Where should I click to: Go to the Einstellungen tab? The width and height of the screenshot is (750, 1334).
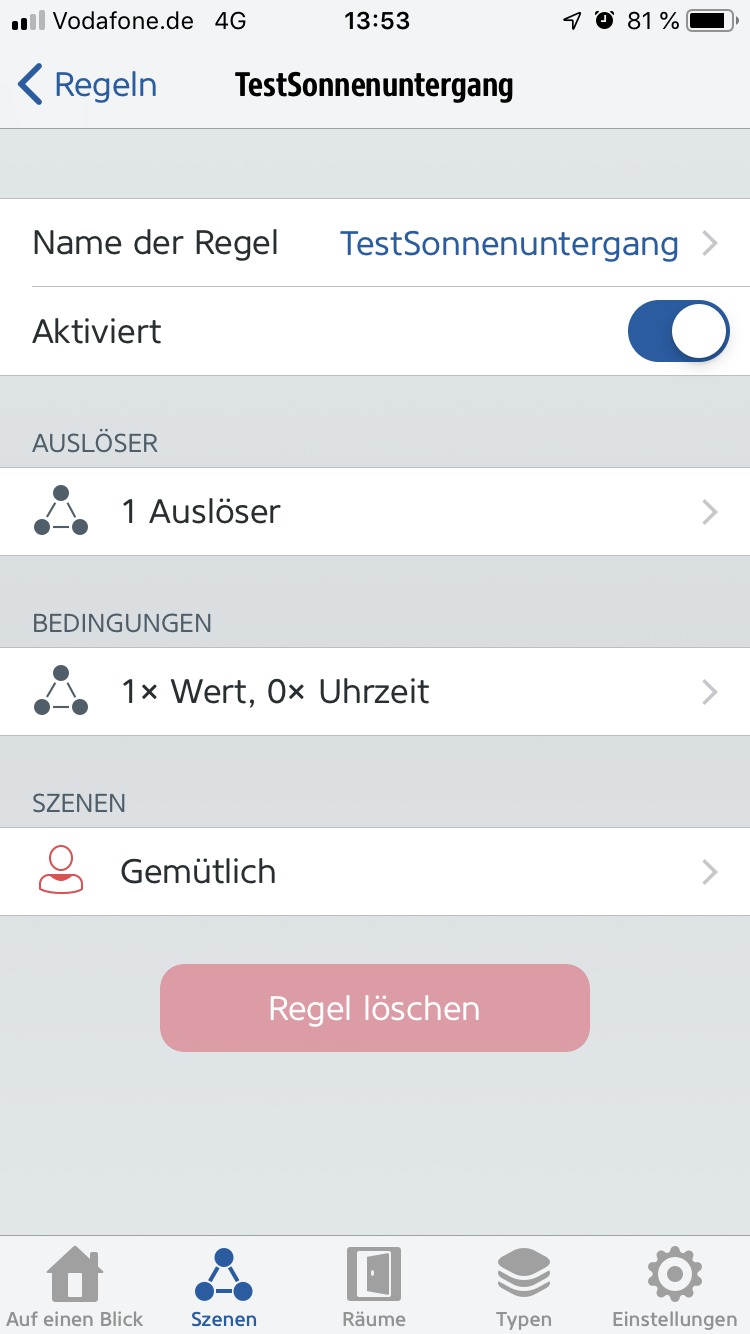click(x=674, y=1286)
